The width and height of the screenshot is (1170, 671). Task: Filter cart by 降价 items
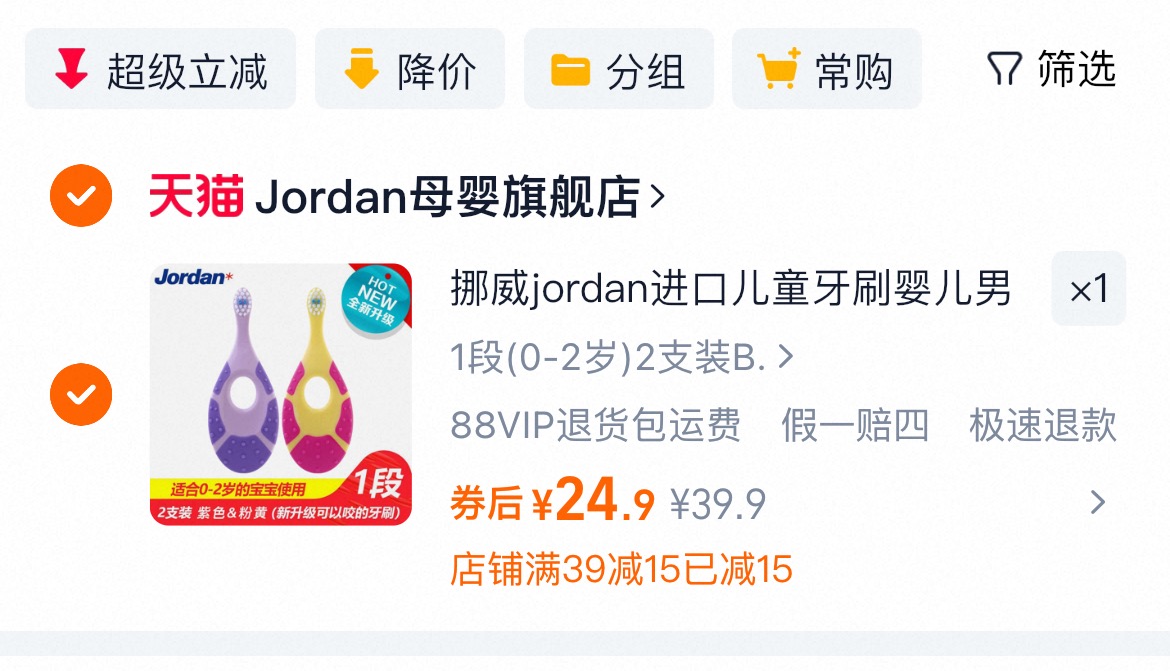[x=409, y=70]
